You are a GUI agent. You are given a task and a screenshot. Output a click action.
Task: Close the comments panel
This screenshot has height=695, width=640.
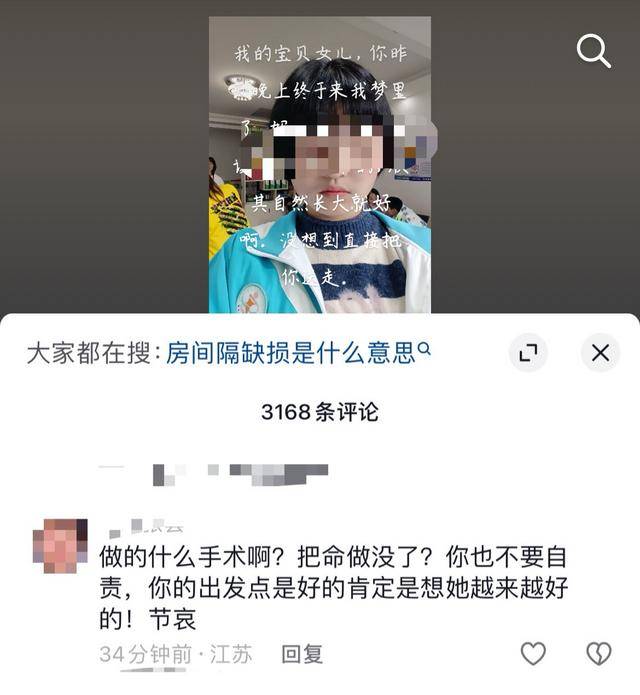click(x=600, y=352)
